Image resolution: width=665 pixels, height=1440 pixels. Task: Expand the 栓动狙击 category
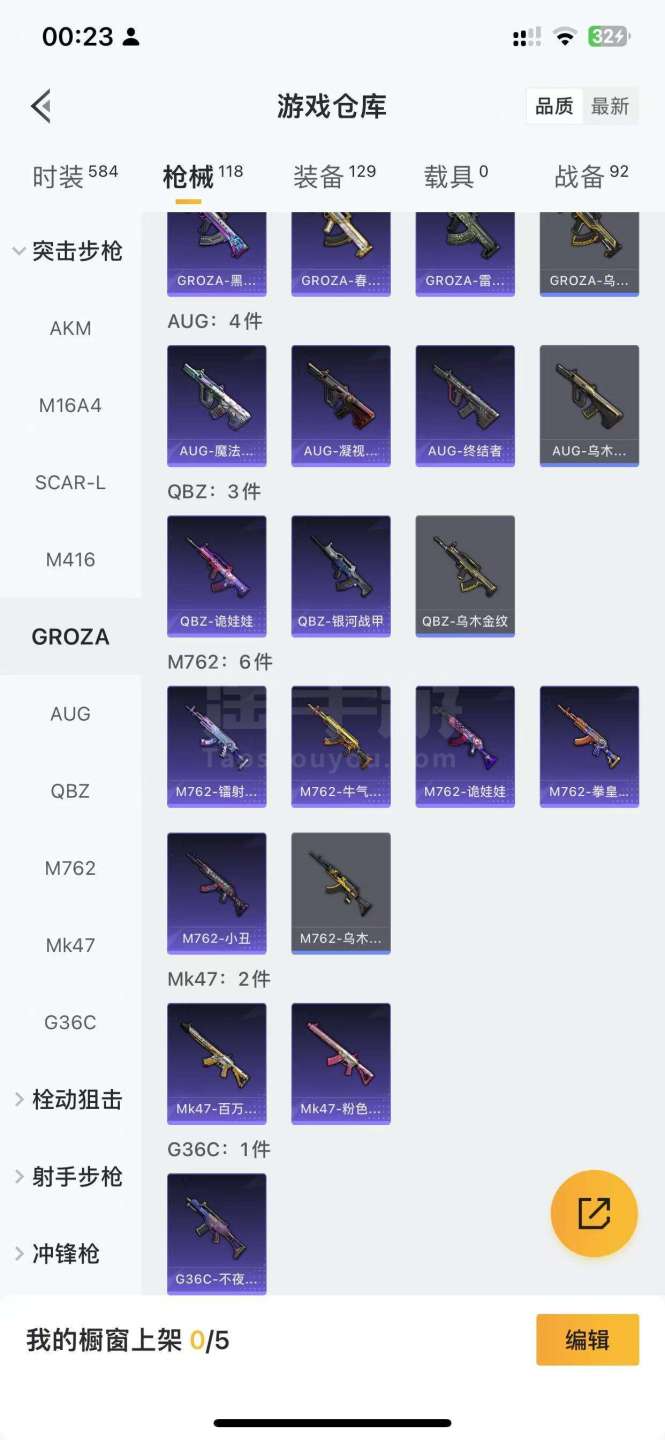[68, 1100]
